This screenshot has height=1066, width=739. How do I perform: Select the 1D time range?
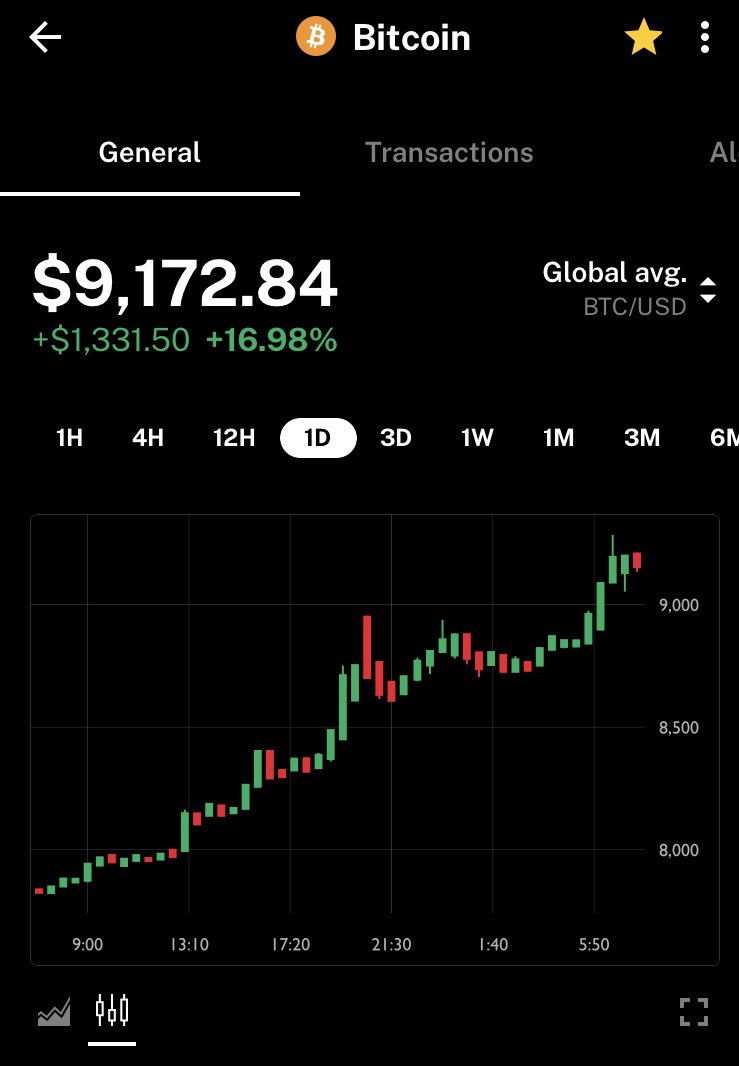click(x=318, y=438)
